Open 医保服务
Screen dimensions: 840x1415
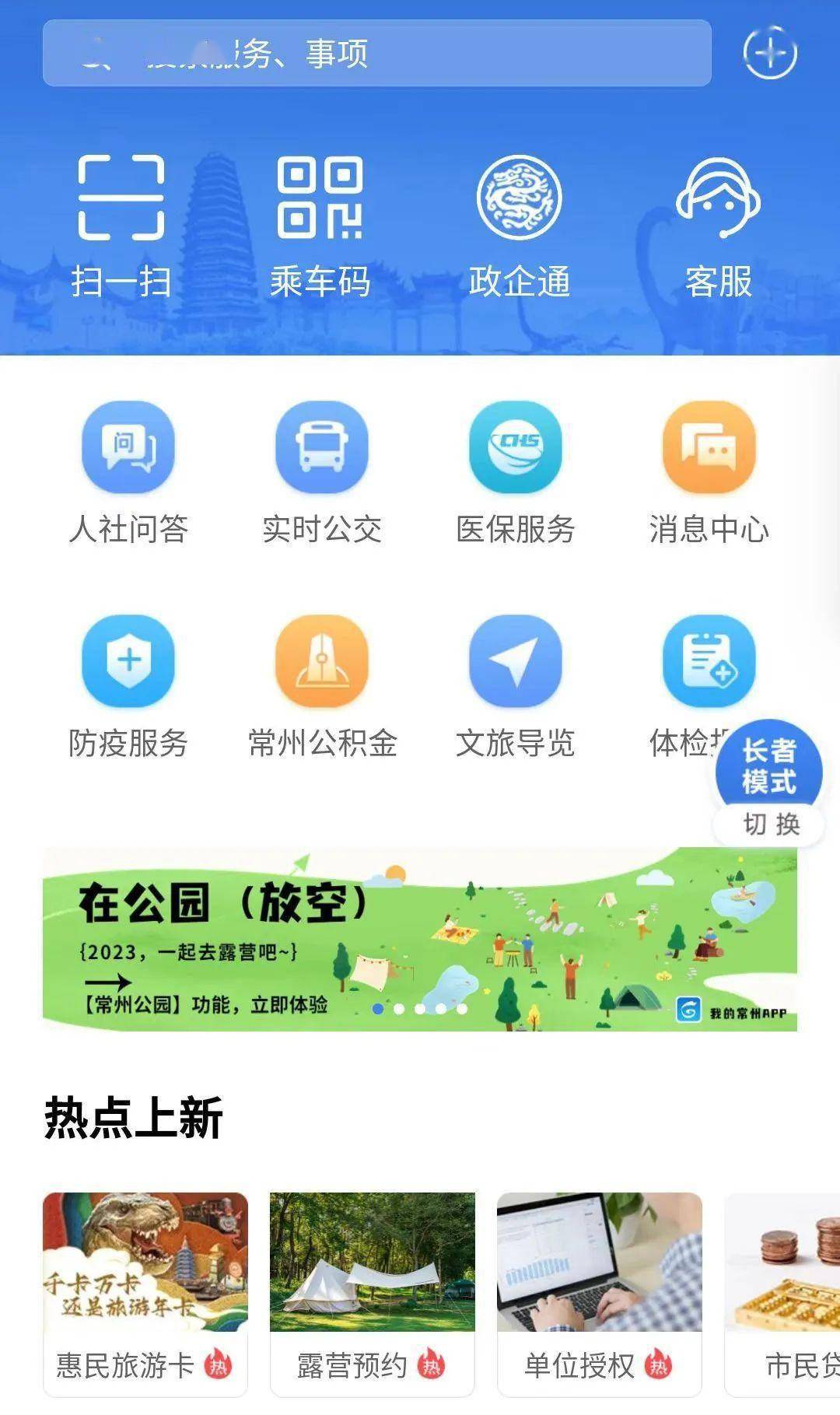pos(515,471)
